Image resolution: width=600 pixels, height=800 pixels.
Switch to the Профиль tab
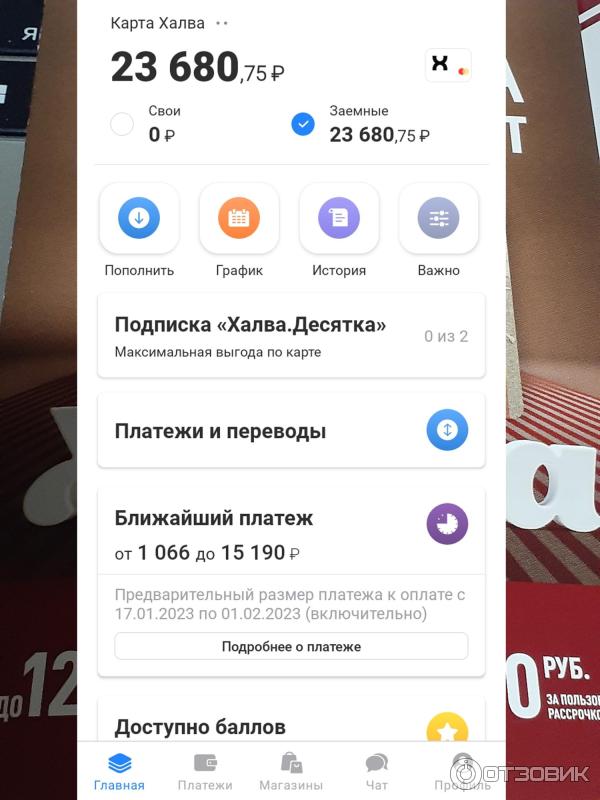(461, 772)
